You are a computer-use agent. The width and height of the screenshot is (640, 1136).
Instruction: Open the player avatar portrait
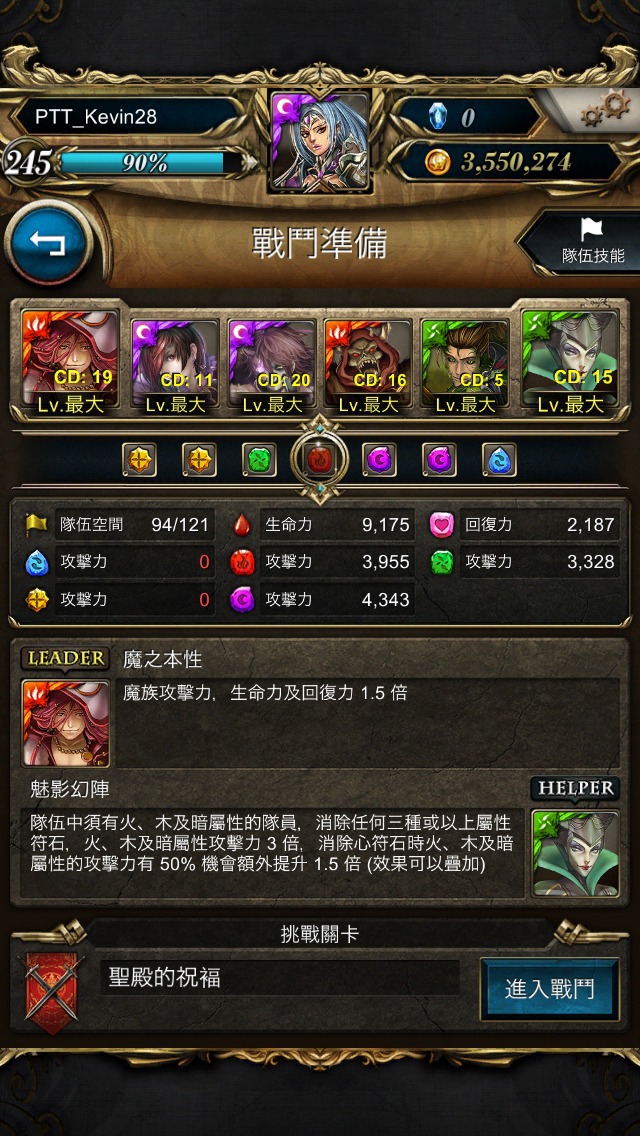point(320,141)
